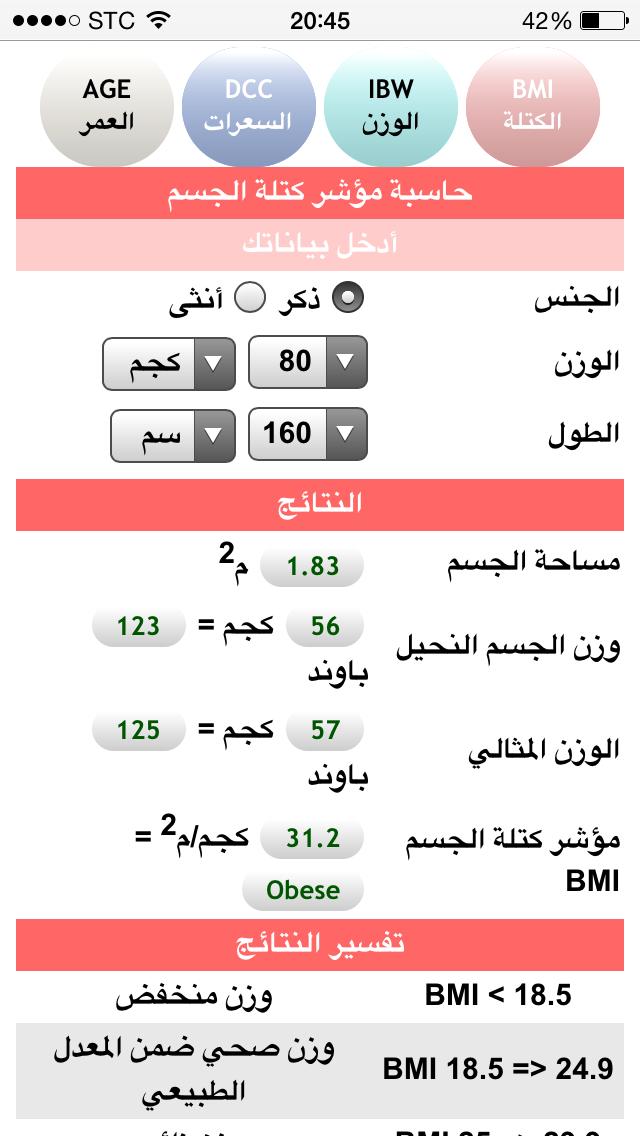The width and height of the screenshot is (640, 1136).
Task: Choose the أنثى (female) gender option
Action: 250,298
